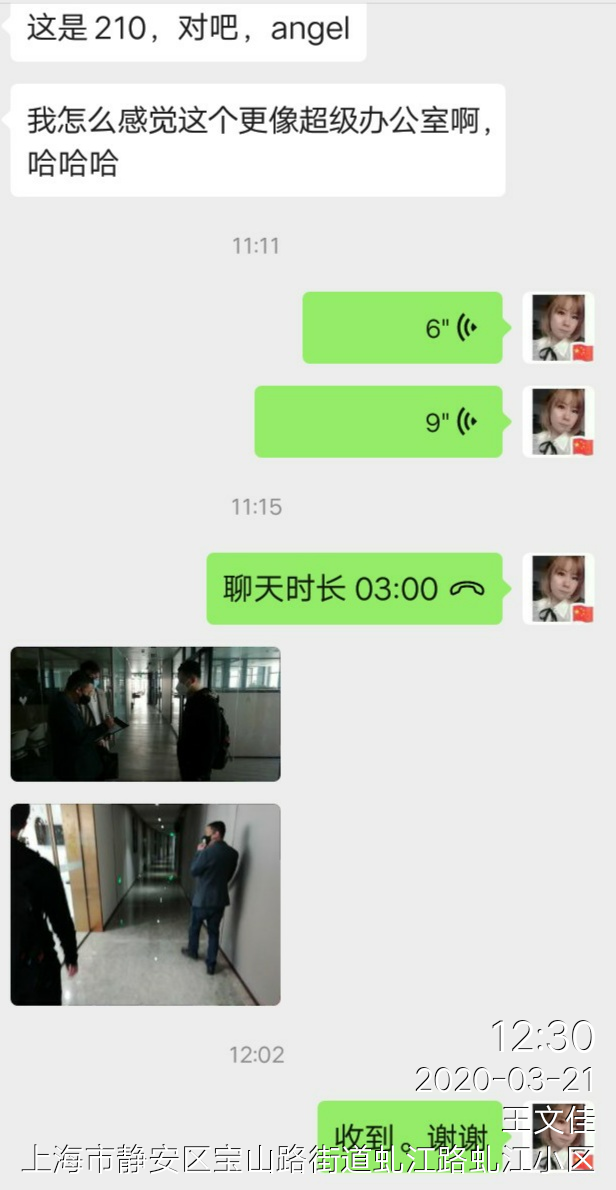The width and height of the screenshot is (616, 1190).
Task: Open sender avatar beside the 6-second voice message
Action: click(x=559, y=328)
